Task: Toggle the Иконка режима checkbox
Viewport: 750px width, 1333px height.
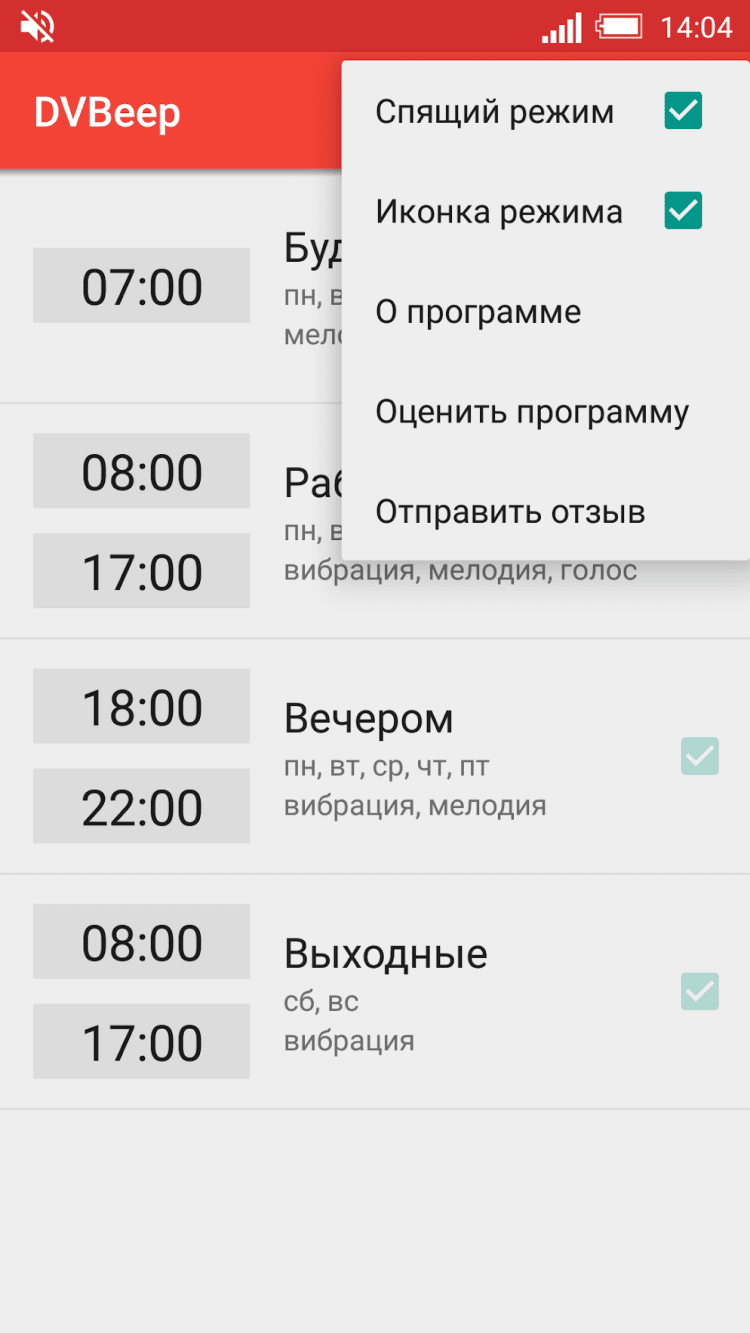Action: point(683,211)
